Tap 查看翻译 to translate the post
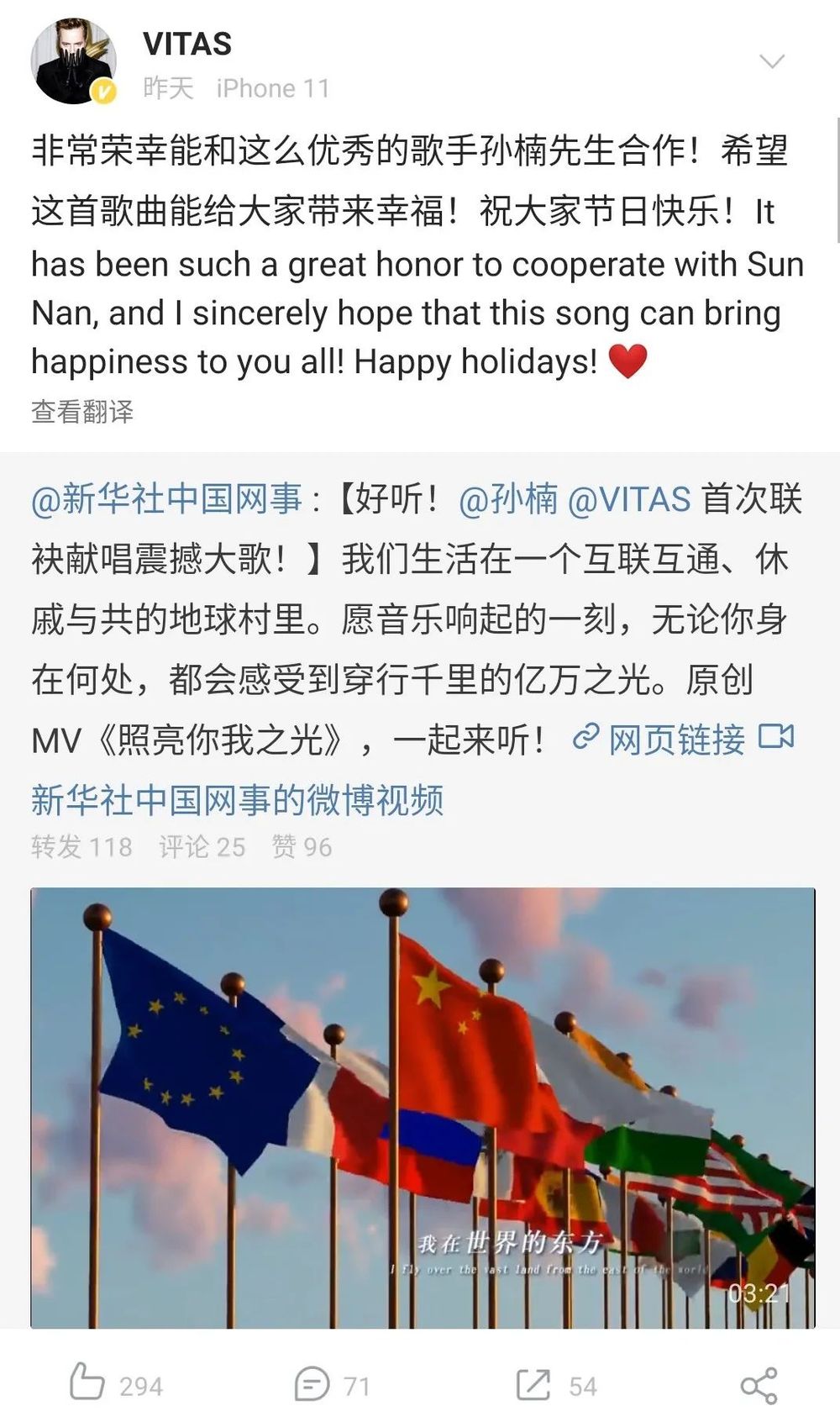 (x=82, y=412)
